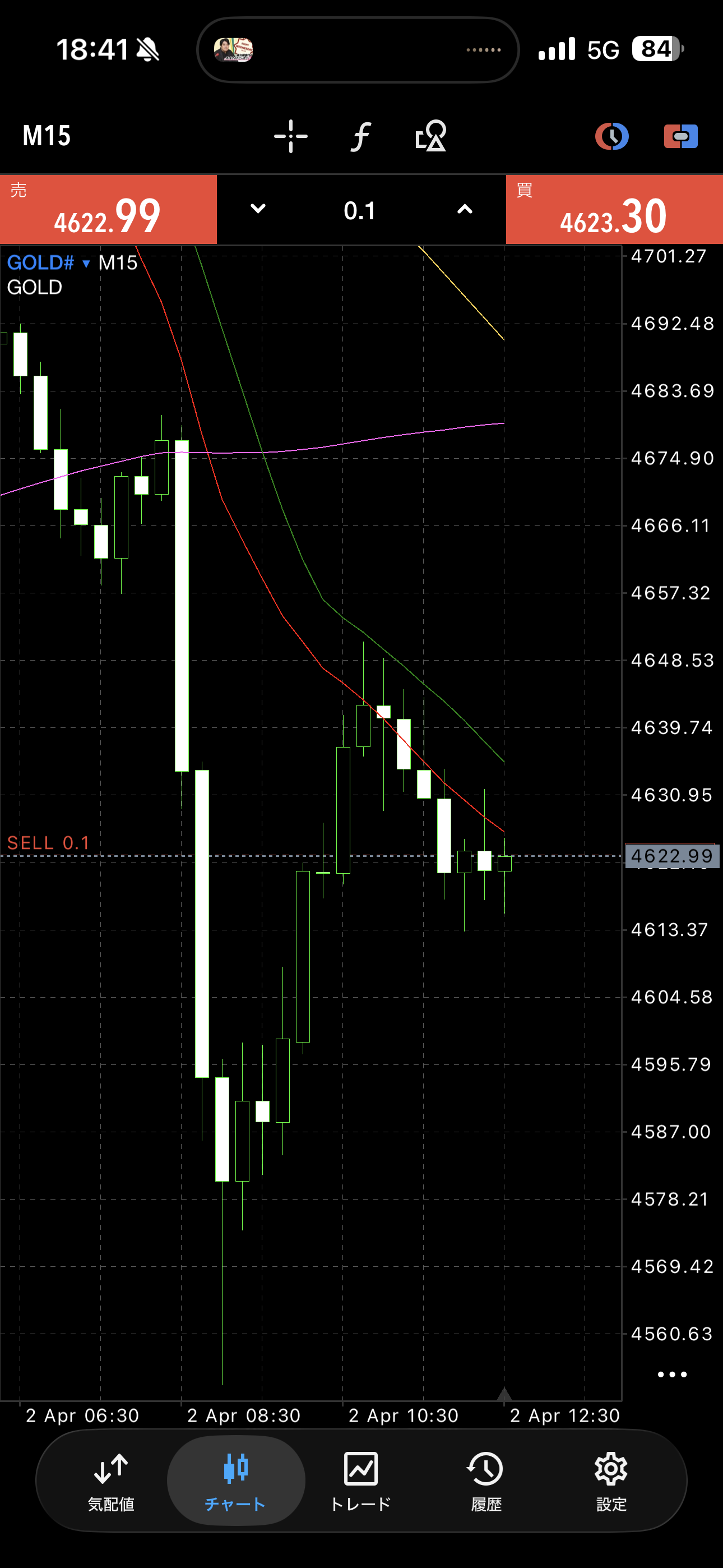
Task: Tap the blue-red trade panel icon
Action: (x=680, y=136)
